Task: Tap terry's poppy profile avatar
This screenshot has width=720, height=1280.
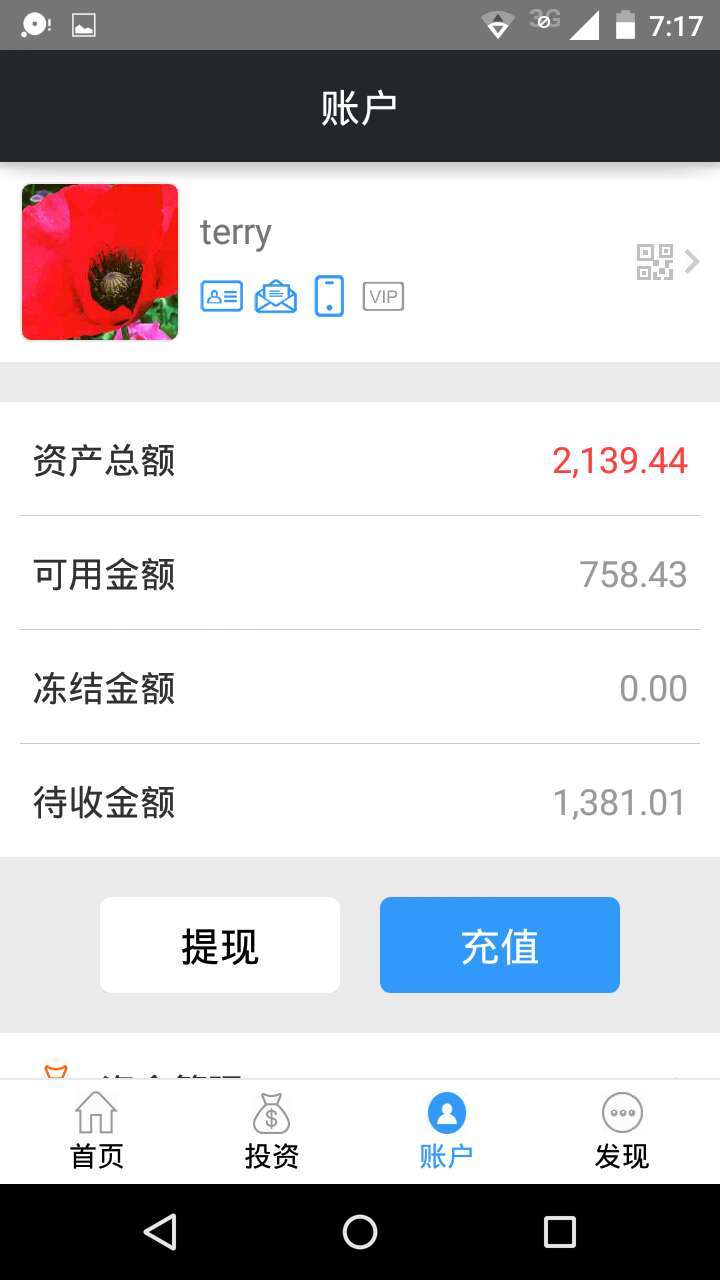Action: [100, 262]
